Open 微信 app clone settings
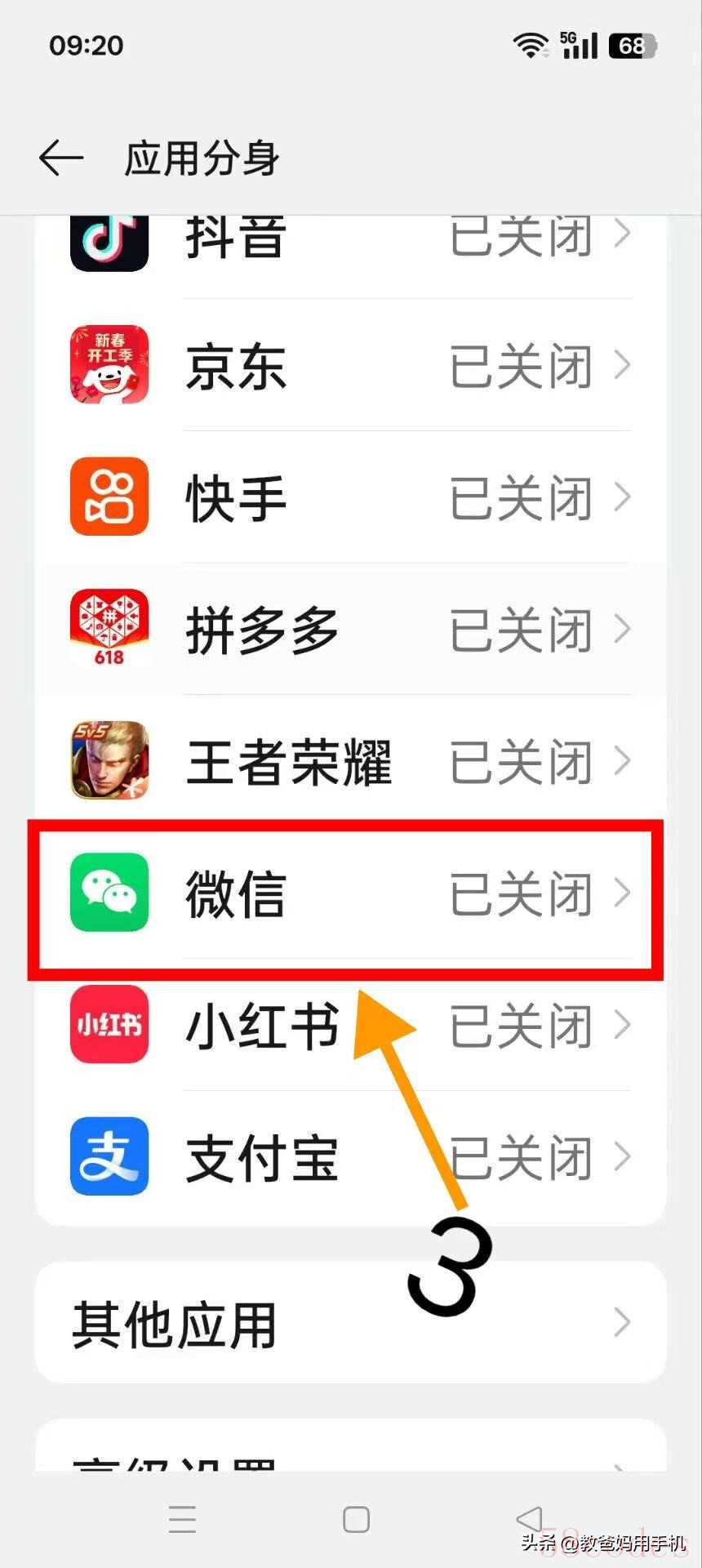 pos(351,893)
